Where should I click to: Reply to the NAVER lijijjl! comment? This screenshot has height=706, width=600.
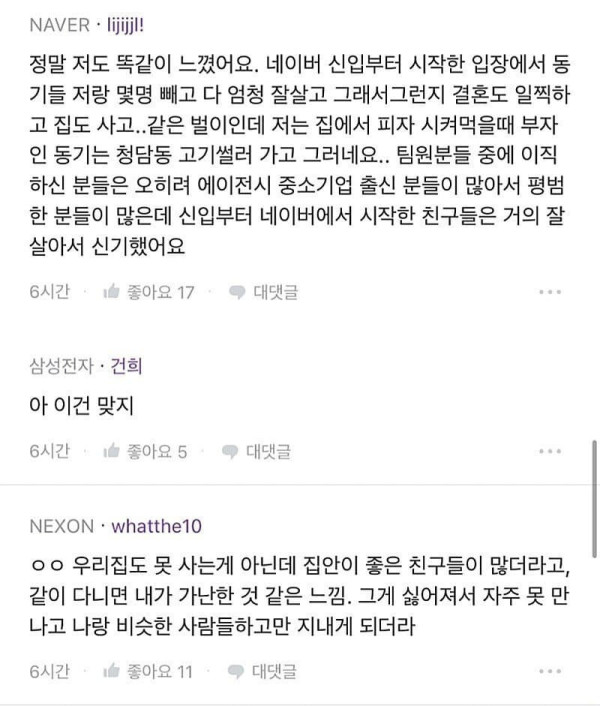pos(263,292)
